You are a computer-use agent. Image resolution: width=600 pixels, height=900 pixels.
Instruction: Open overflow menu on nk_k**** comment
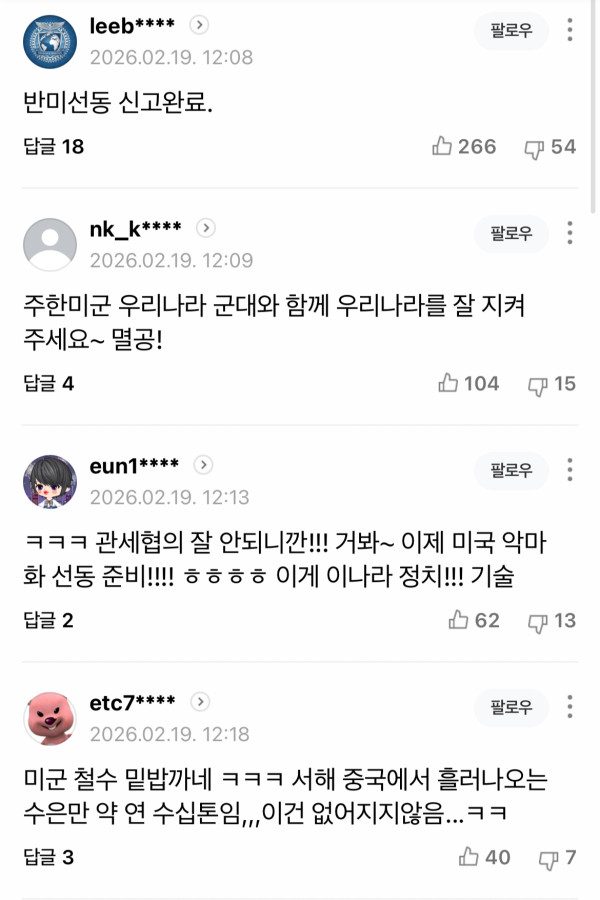pyautogui.click(x=569, y=234)
